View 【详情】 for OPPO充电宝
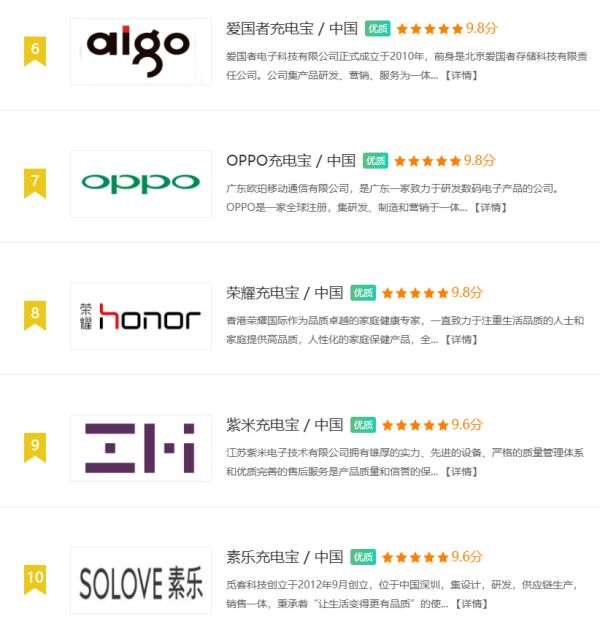Viewport: 600px width, 619px height. [x=490, y=208]
